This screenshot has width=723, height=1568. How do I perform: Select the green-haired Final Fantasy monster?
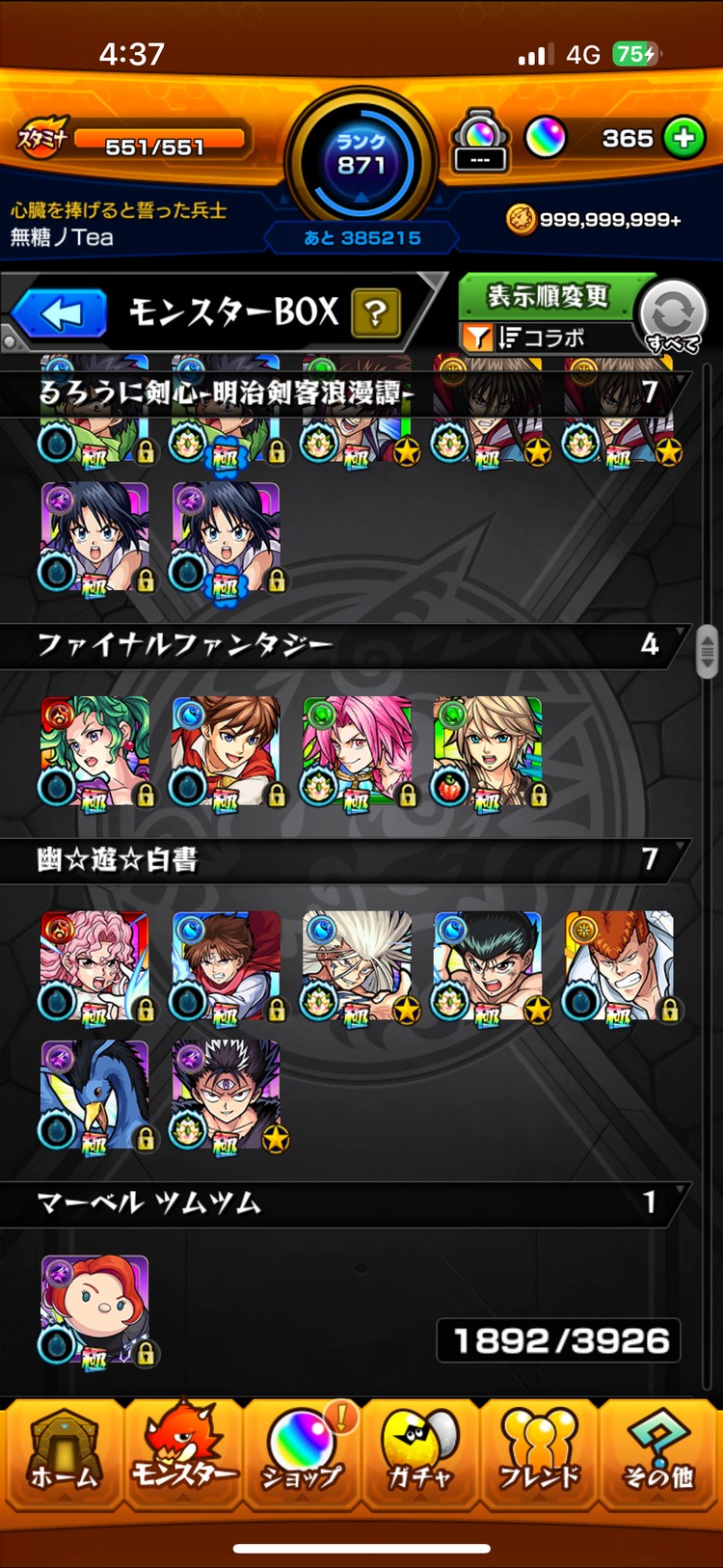pyautogui.click(x=94, y=750)
